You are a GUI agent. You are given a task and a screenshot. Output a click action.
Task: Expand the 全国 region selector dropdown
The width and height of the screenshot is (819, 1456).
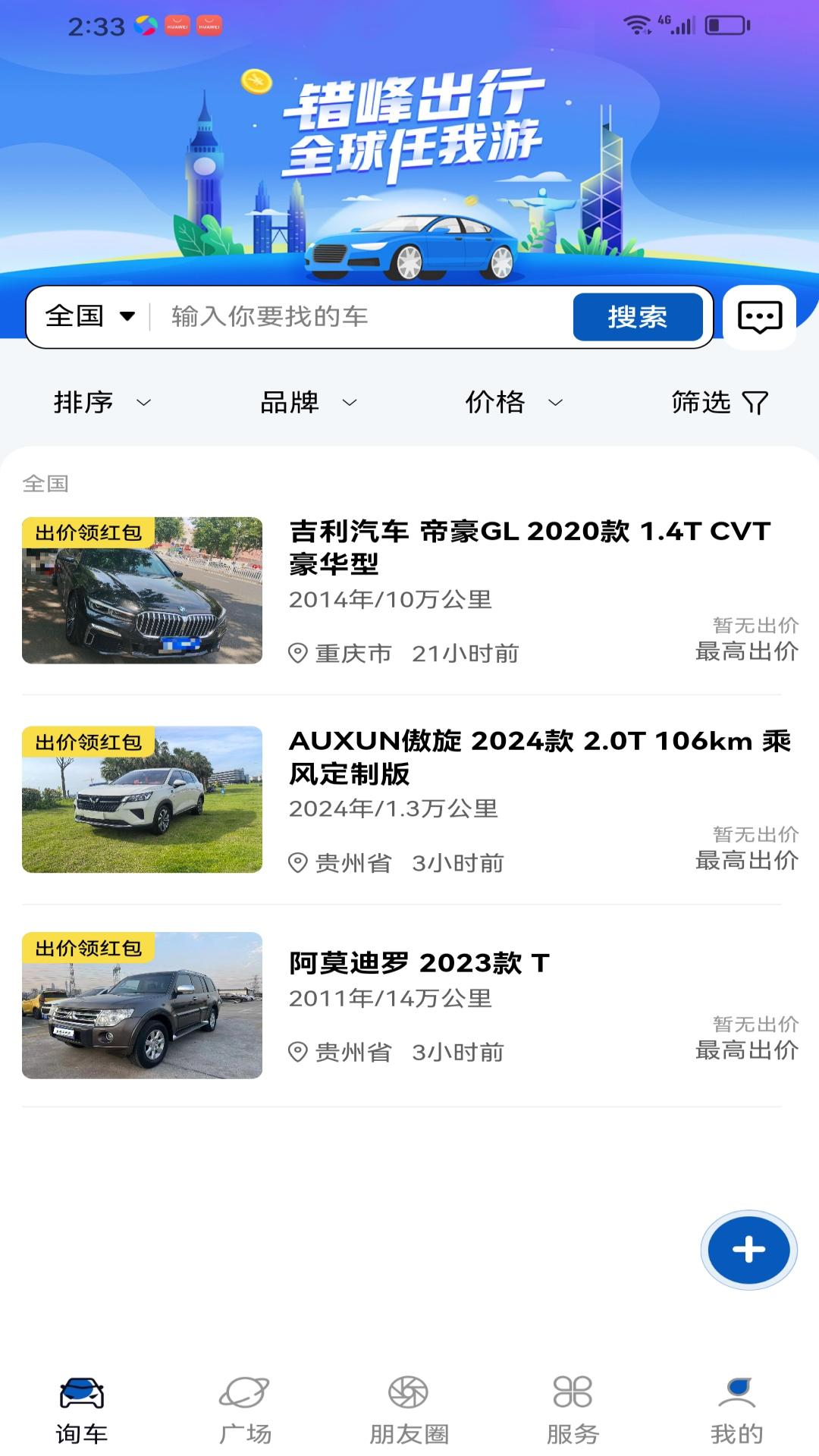click(89, 317)
